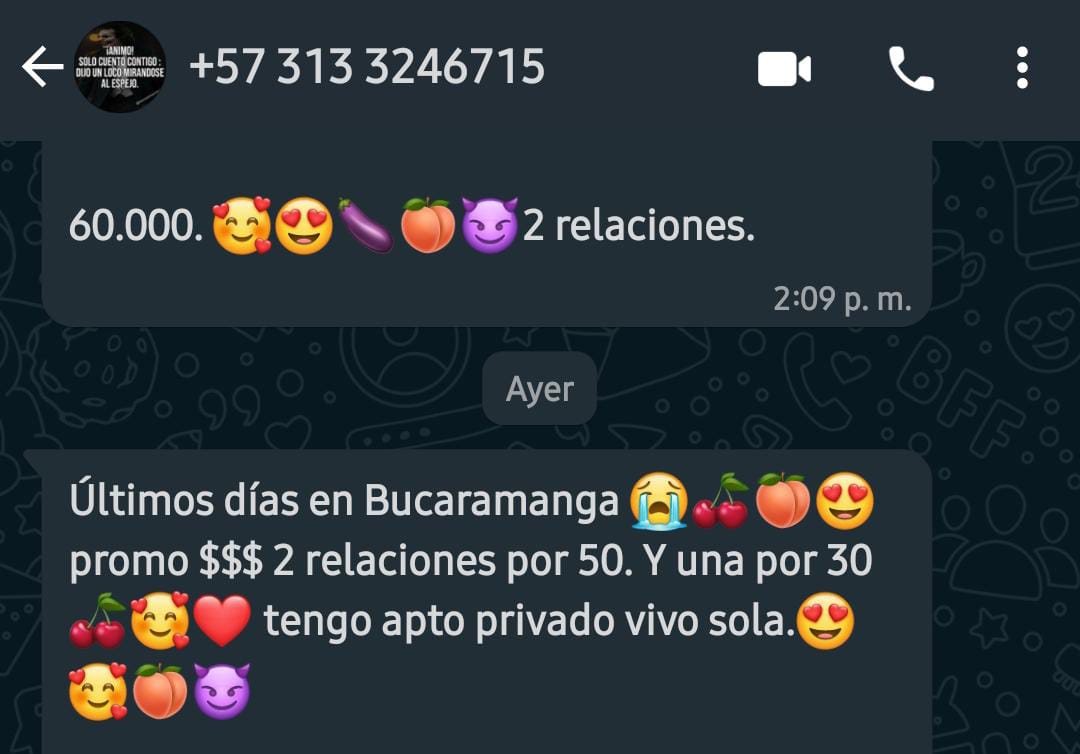Open the overflow menu
The height and width of the screenshot is (754, 1080).
1022,68
